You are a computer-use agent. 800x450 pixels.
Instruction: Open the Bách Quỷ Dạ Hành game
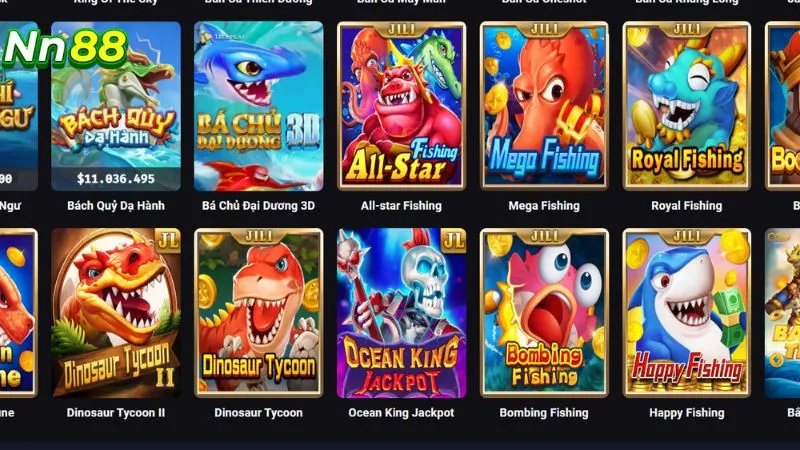point(115,106)
